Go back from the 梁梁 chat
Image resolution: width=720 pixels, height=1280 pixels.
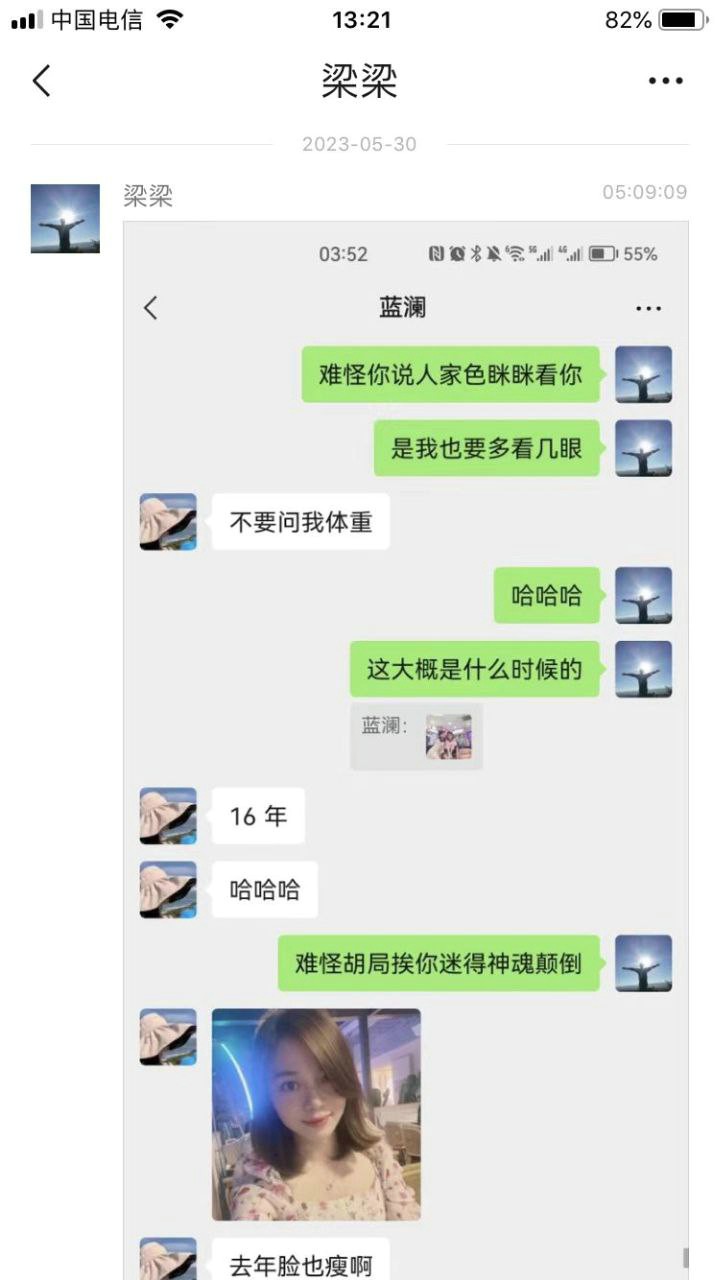click(x=41, y=81)
